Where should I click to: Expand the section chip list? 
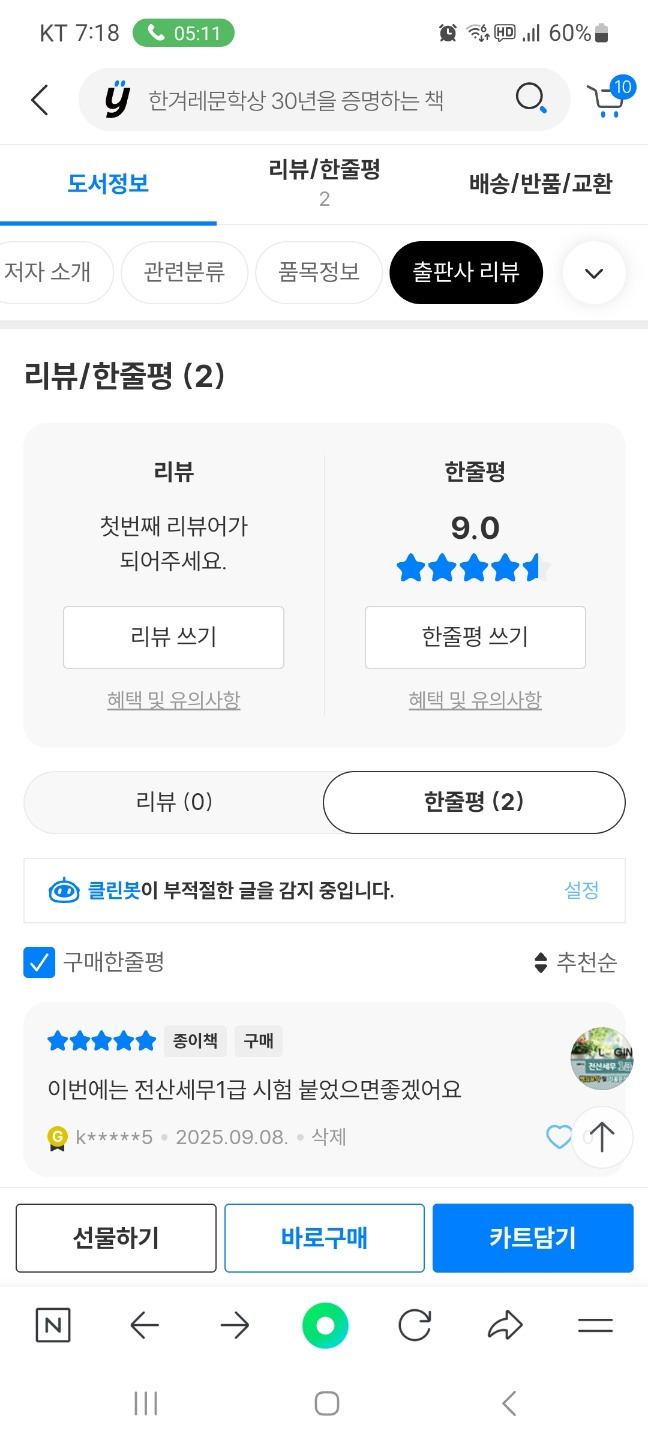tap(594, 273)
